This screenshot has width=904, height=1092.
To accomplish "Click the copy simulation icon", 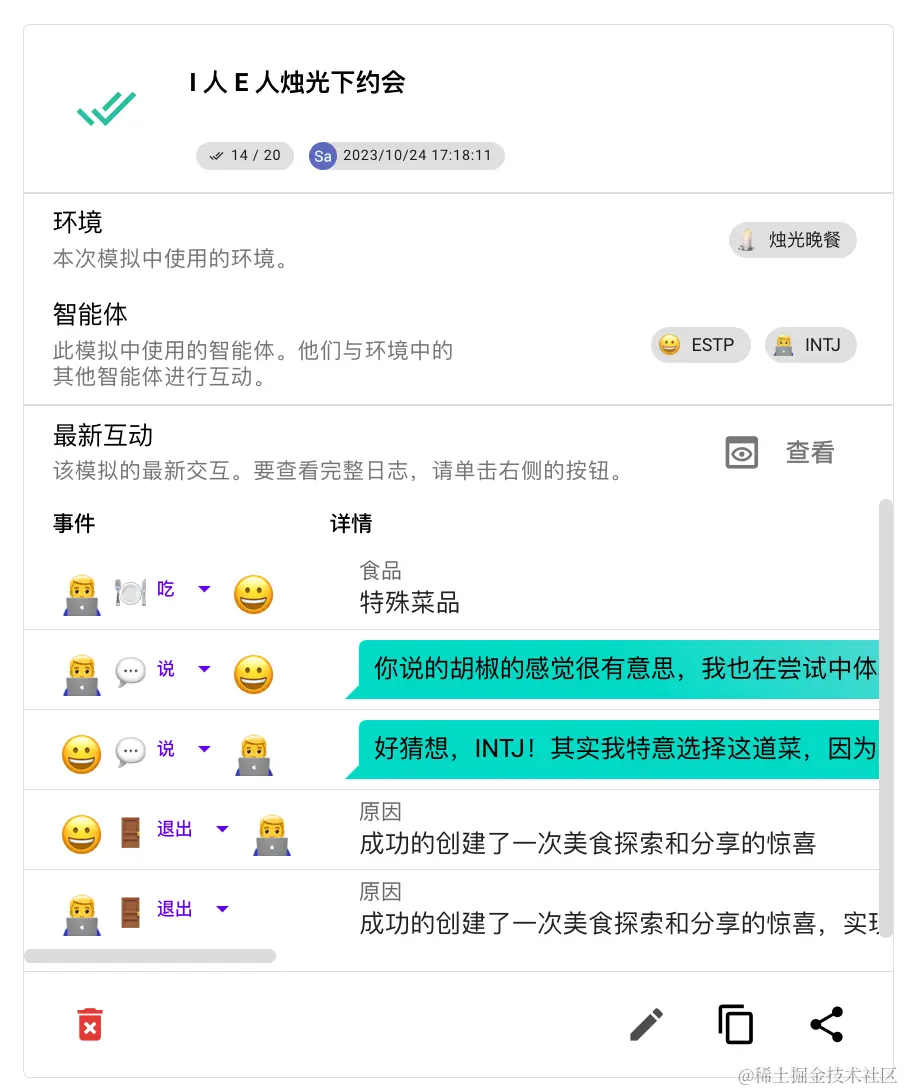I will [x=736, y=1024].
